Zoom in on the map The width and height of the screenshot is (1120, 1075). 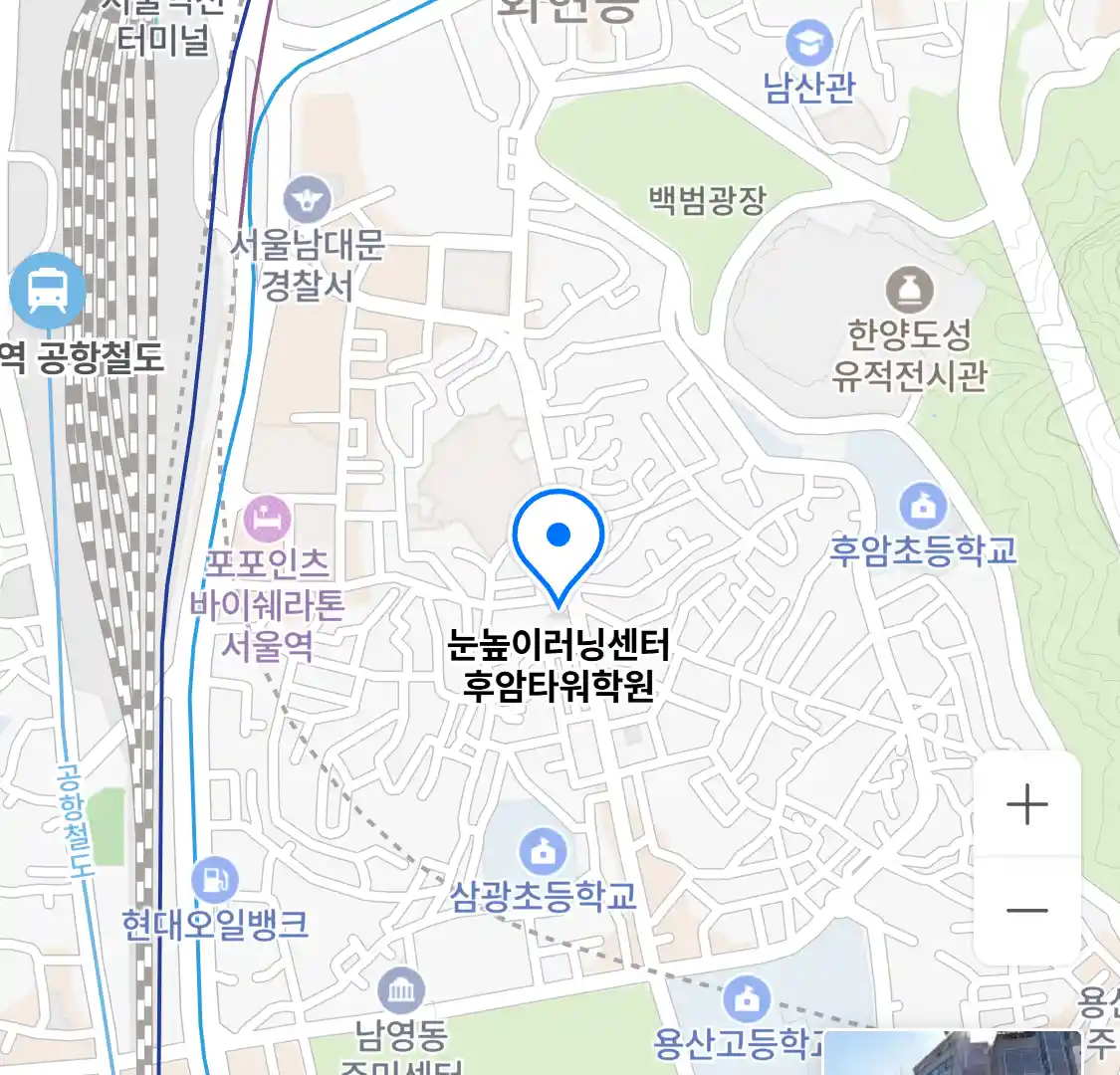point(1026,804)
